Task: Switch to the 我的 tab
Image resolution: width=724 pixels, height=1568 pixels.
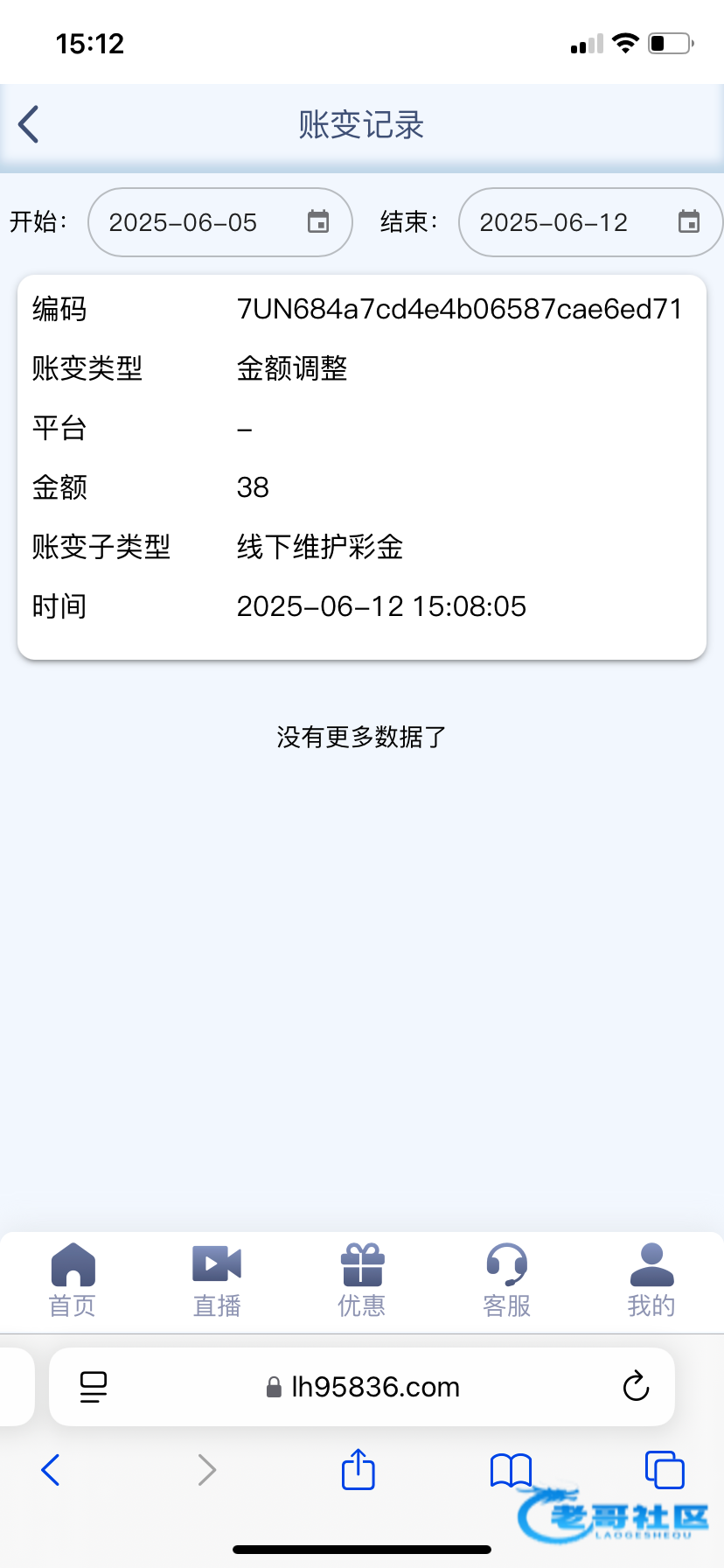Action: [651, 1280]
